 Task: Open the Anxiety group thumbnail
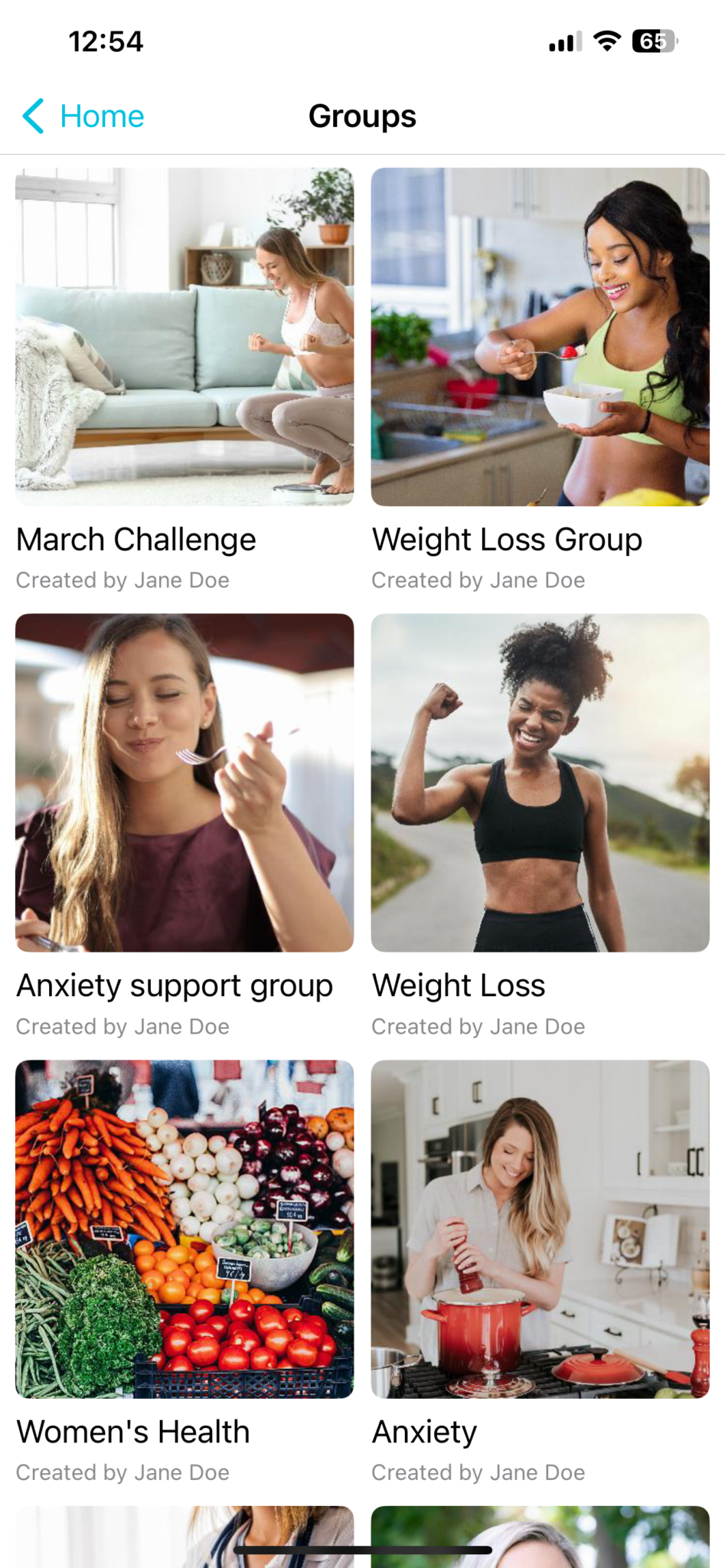(540, 1230)
